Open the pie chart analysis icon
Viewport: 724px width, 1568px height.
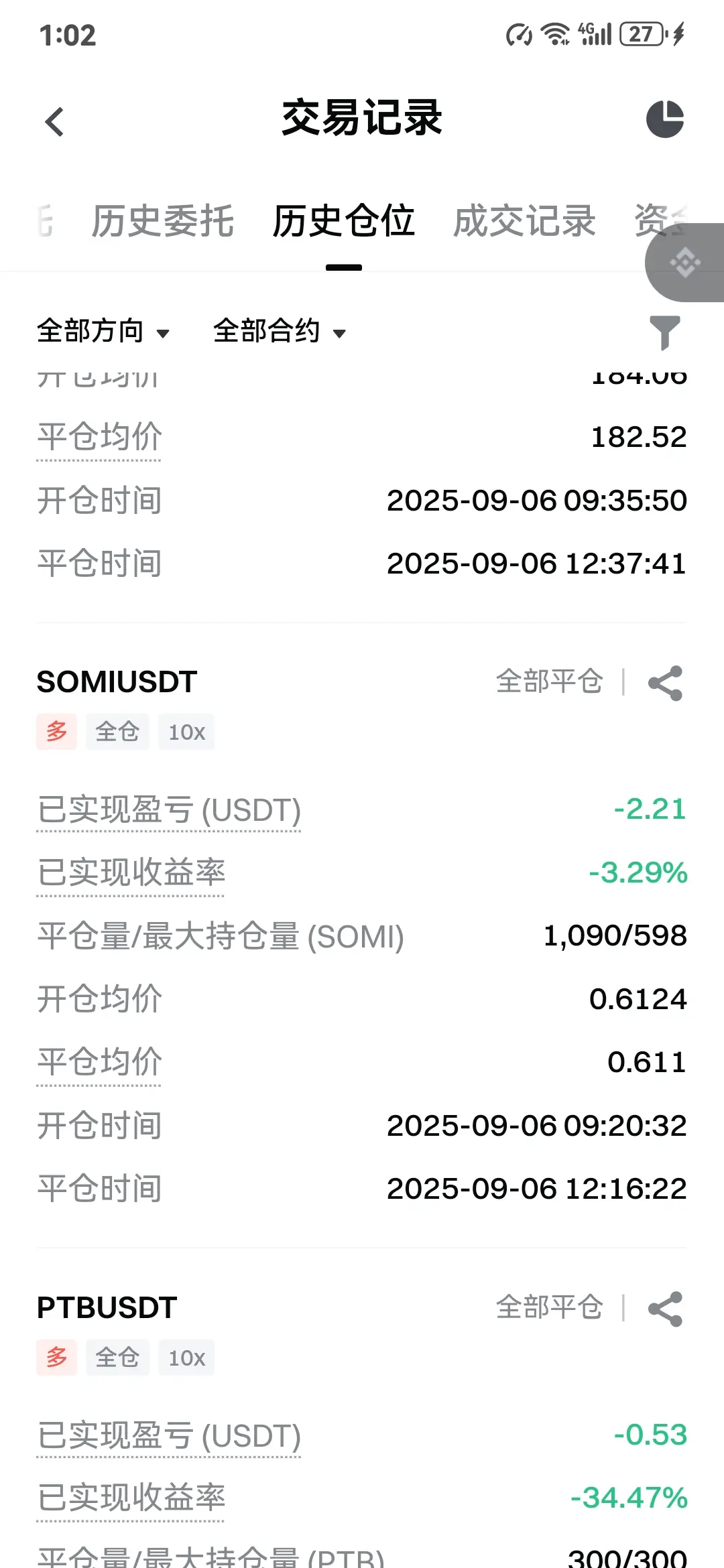pyautogui.click(x=664, y=119)
